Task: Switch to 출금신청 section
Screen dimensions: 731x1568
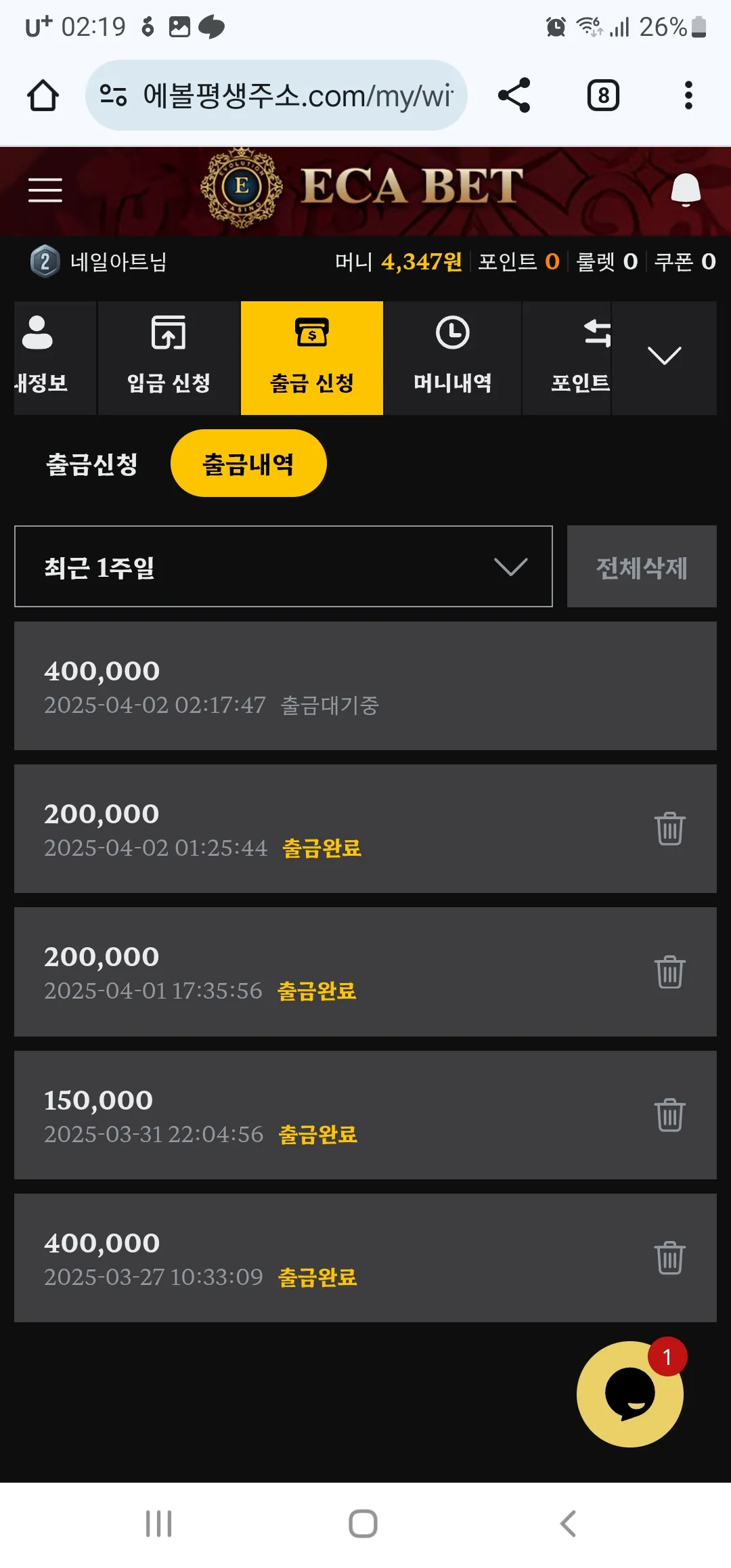Action: tap(92, 464)
